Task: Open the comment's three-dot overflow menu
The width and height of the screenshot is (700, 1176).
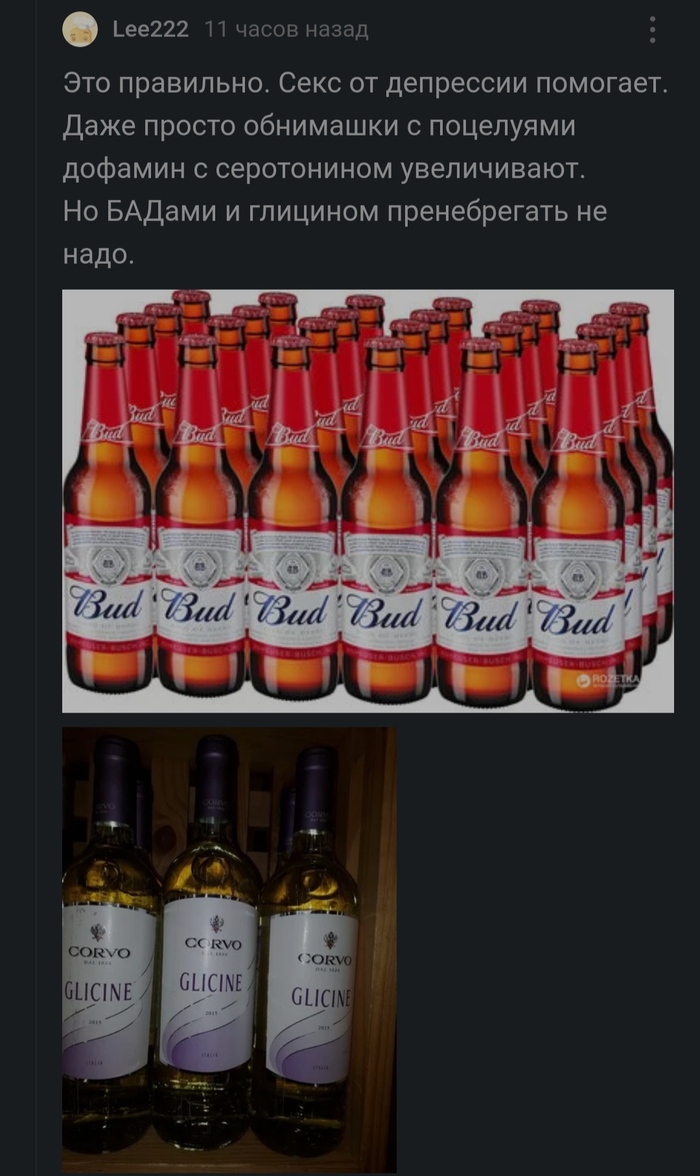Action: click(652, 30)
